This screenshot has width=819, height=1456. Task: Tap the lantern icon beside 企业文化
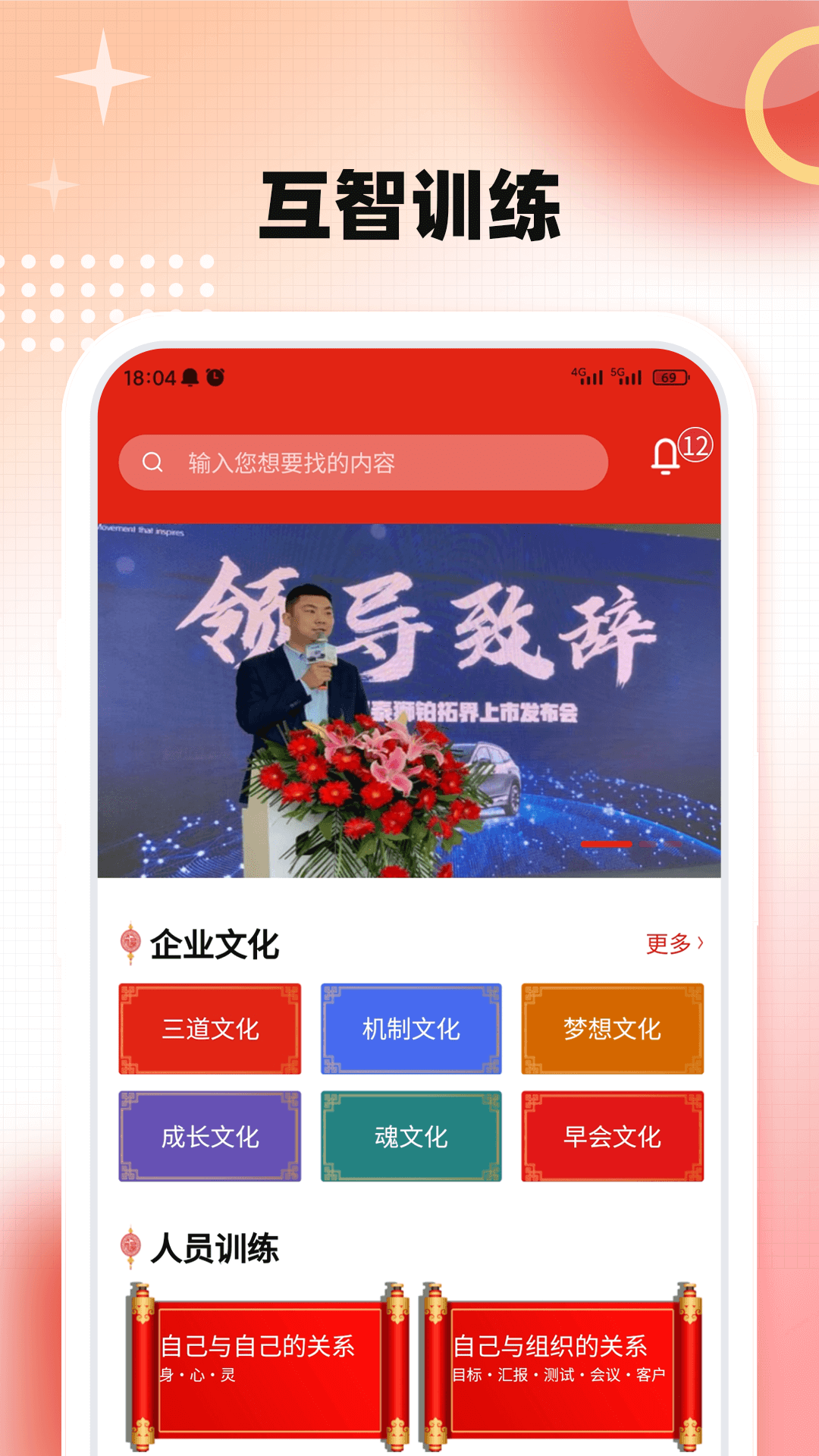click(x=130, y=940)
